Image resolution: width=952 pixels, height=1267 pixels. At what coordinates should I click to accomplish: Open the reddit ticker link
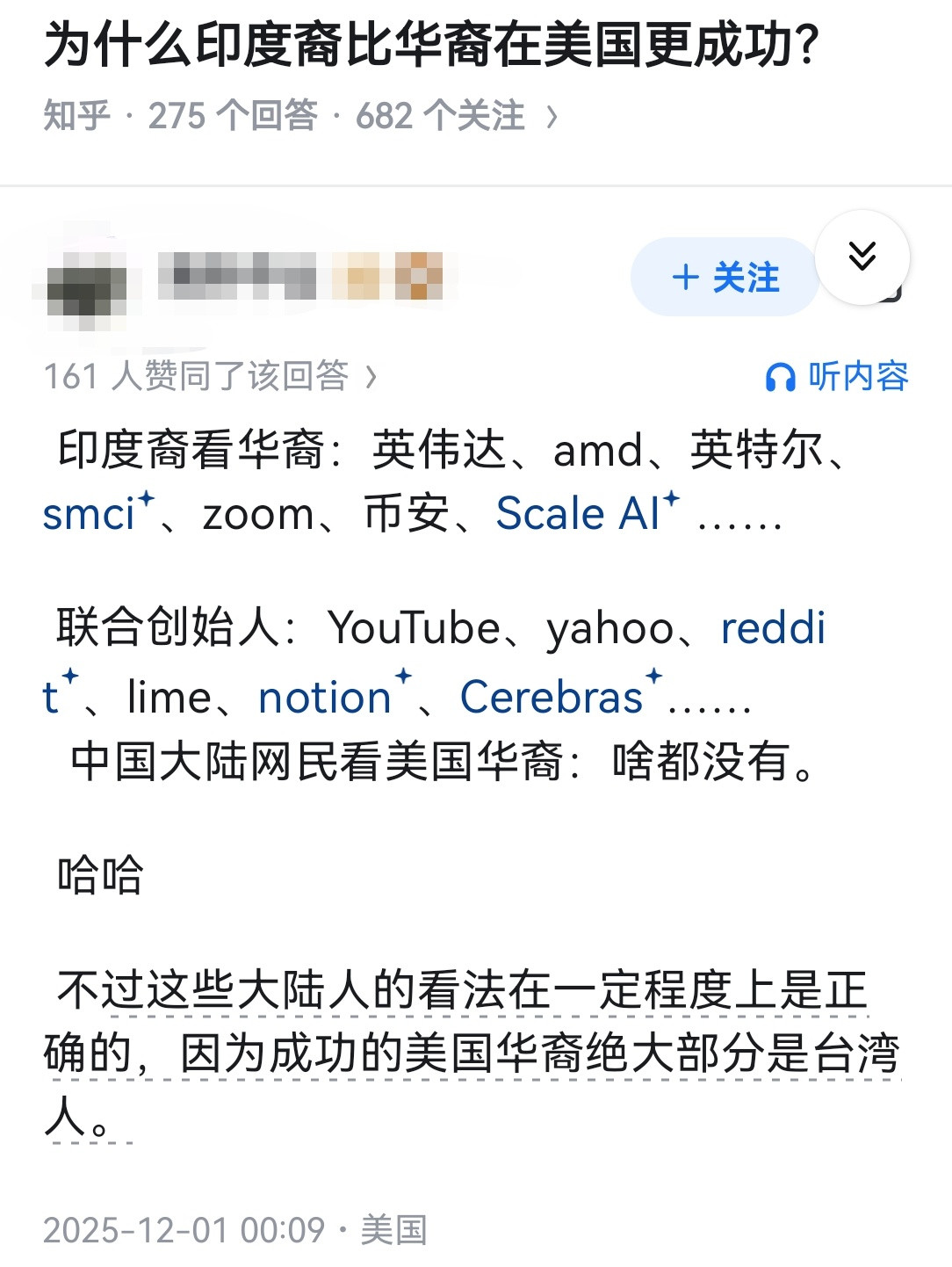tap(771, 629)
